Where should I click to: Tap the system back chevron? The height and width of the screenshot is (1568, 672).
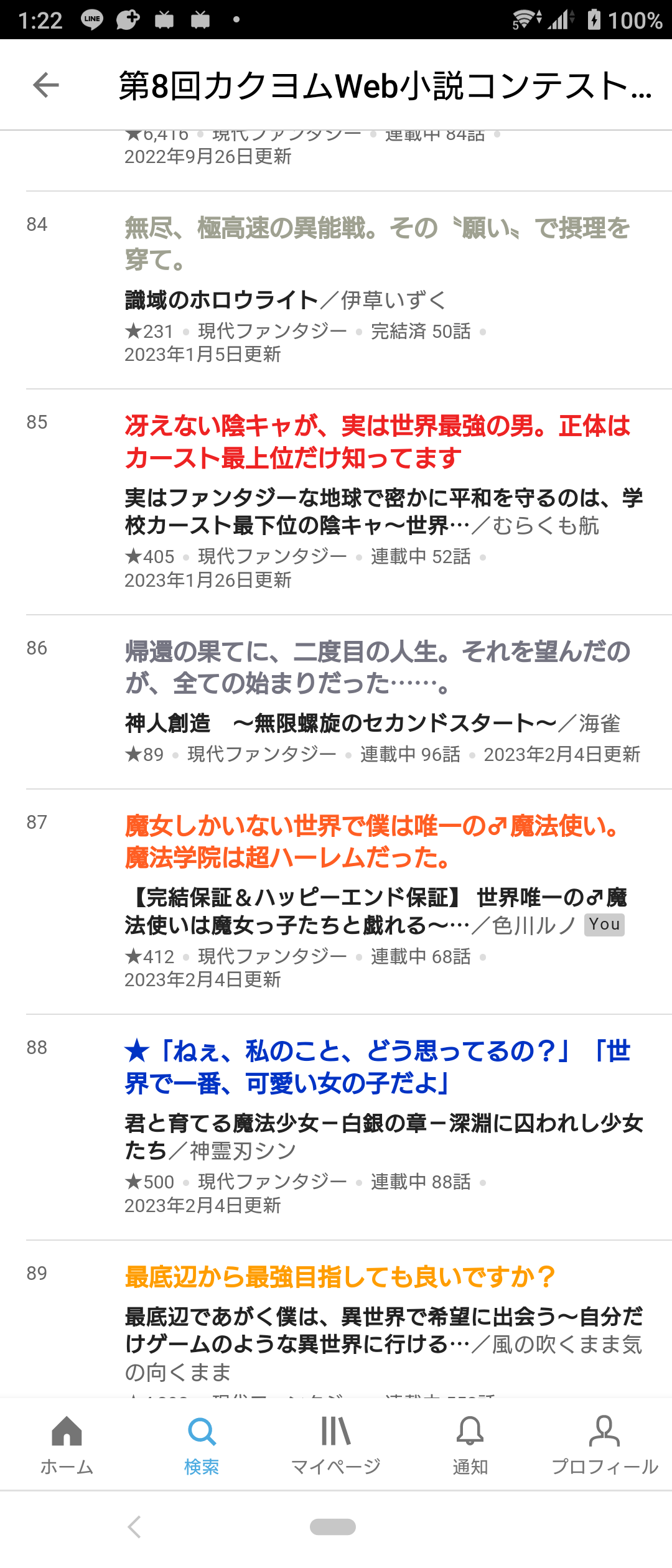(134, 1527)
